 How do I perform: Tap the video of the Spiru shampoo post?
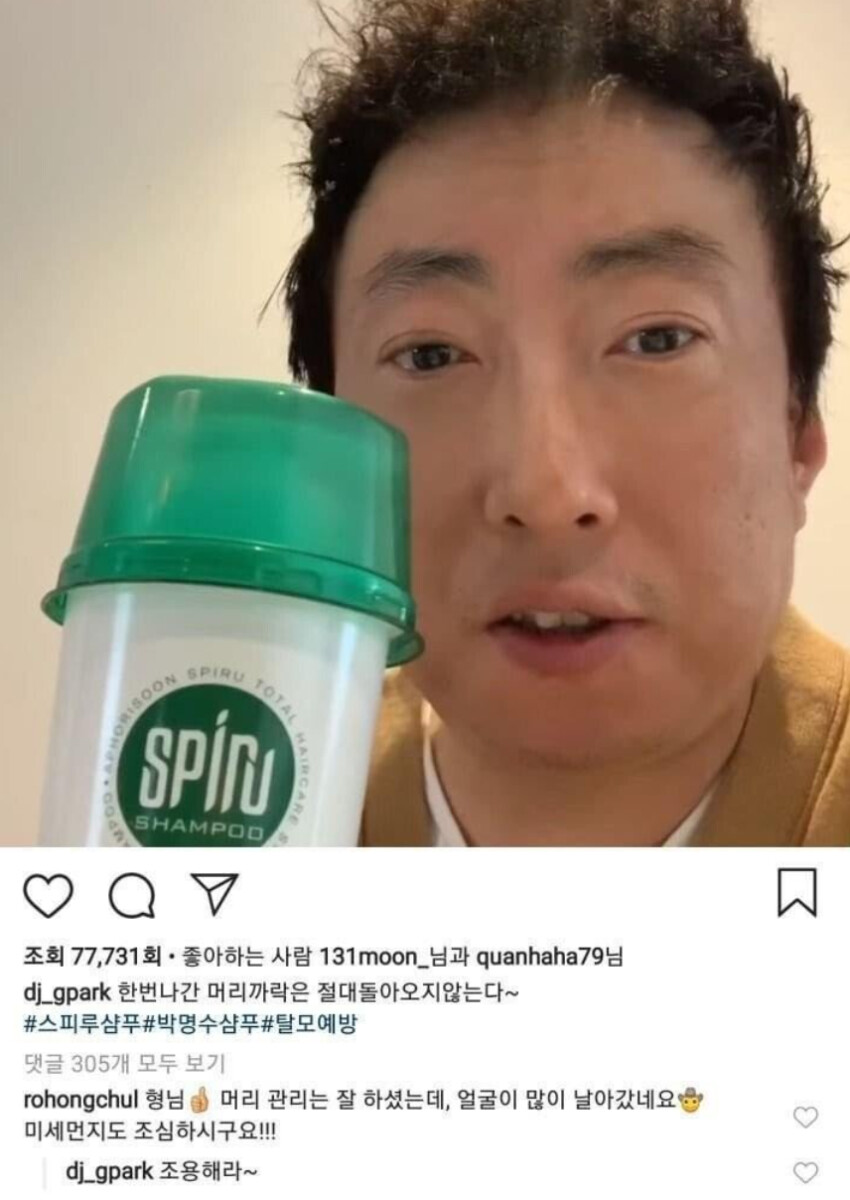425,420
